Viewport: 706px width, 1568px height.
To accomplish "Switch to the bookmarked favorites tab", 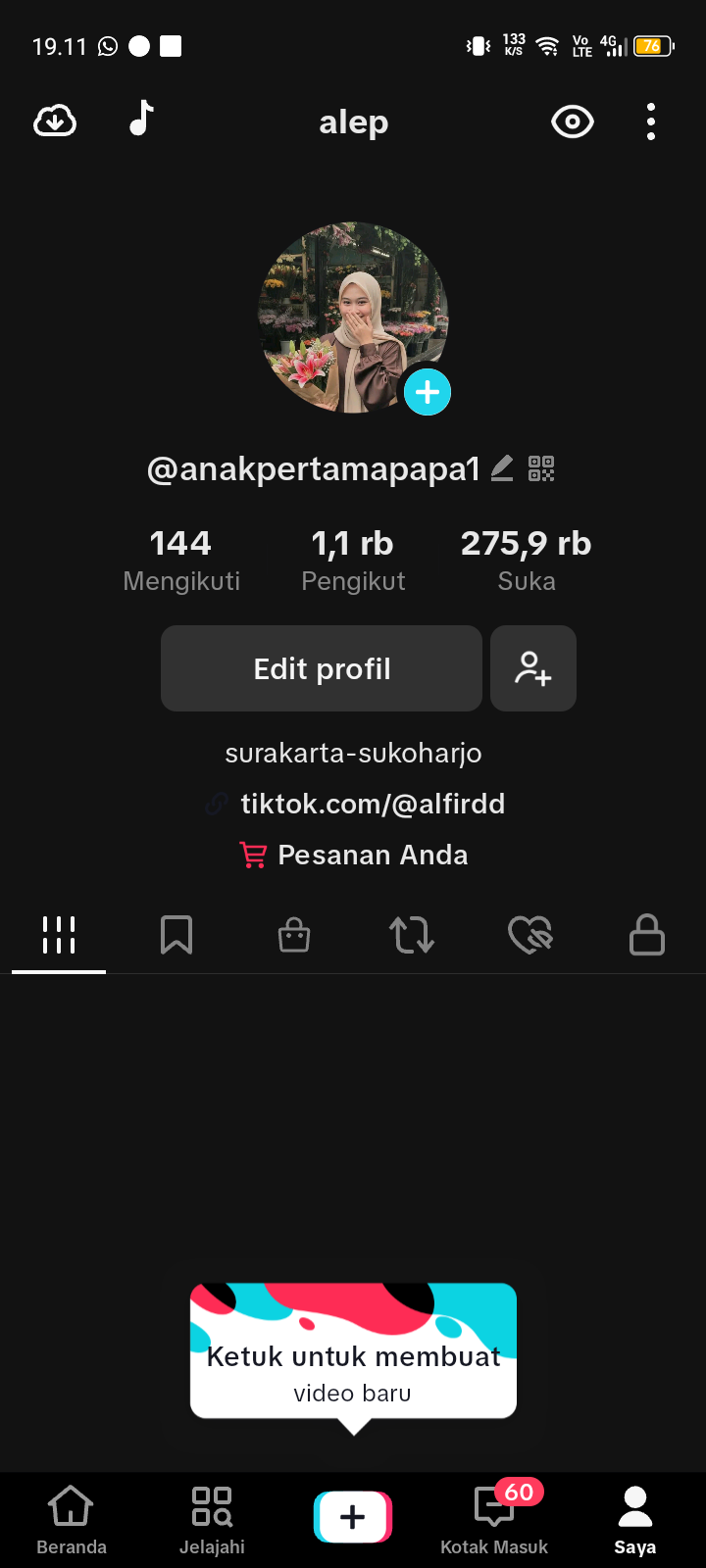I will click(x=176, y=935).
